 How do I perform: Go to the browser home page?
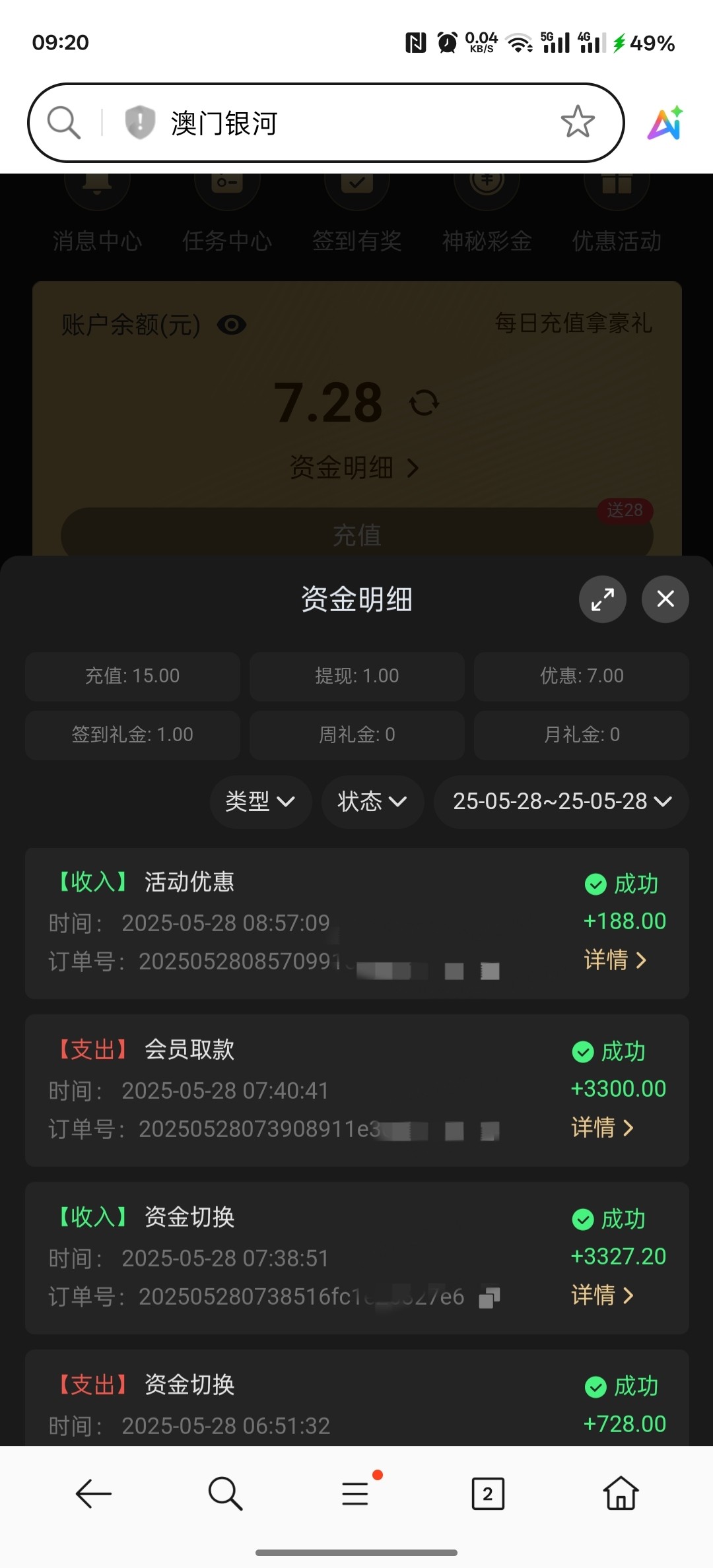pyautogui.click(x=621, y=1493)
